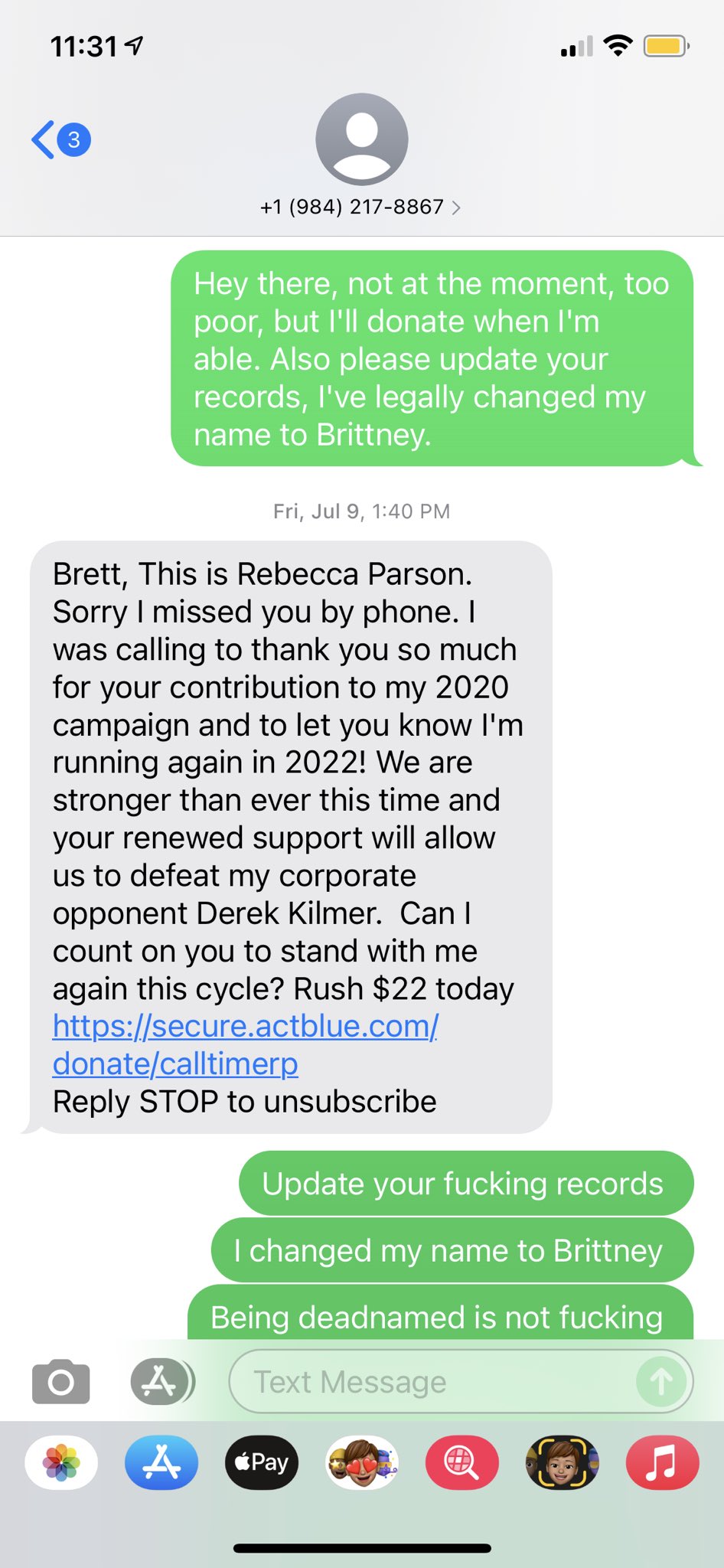Open the camera to attach a photo
The width and height of the screenshot is (724, 1568).
(61, 1382)
